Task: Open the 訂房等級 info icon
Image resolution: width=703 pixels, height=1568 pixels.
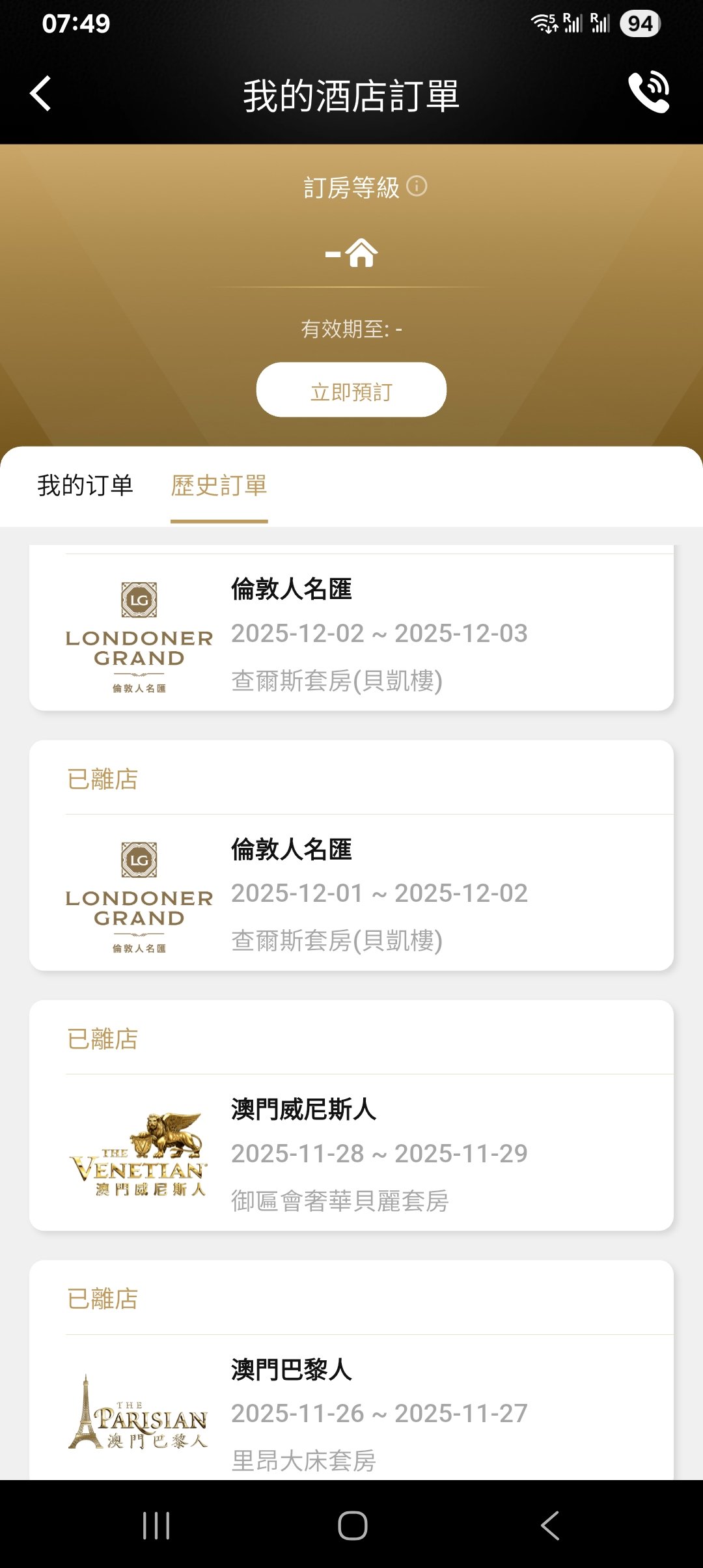Action: pyautogui.click(x=417, y=187)
